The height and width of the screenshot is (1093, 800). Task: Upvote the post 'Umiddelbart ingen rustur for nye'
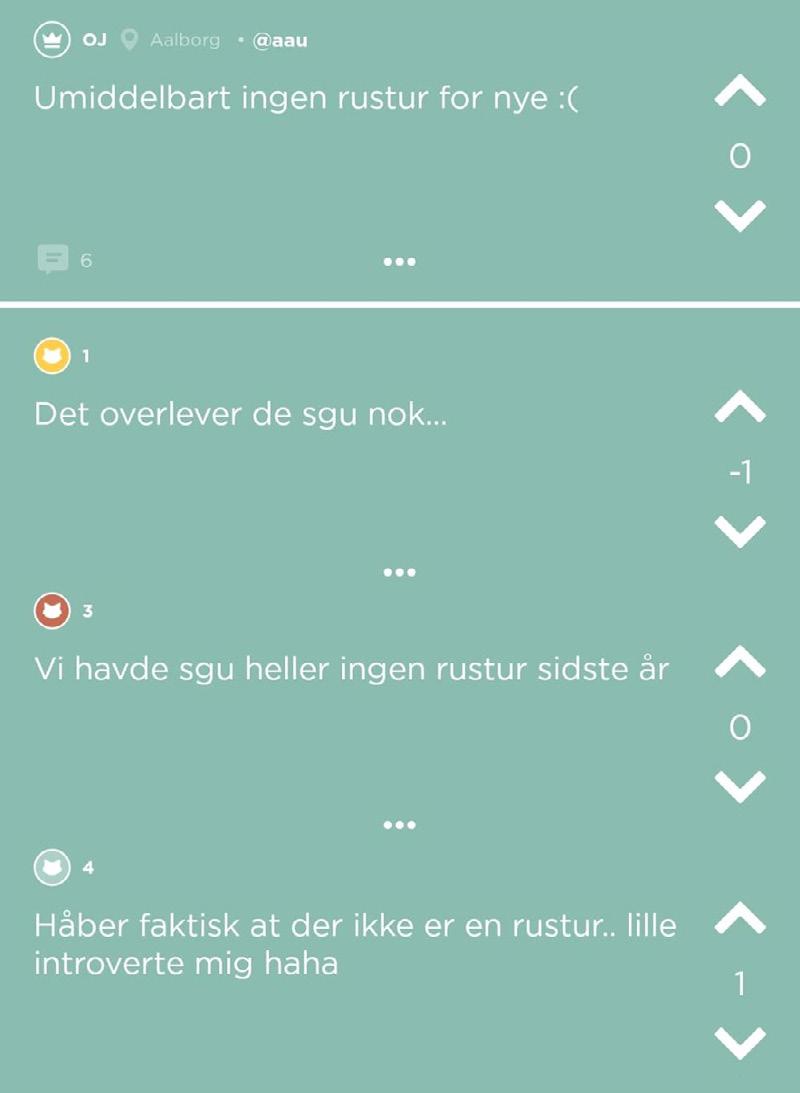740,94
